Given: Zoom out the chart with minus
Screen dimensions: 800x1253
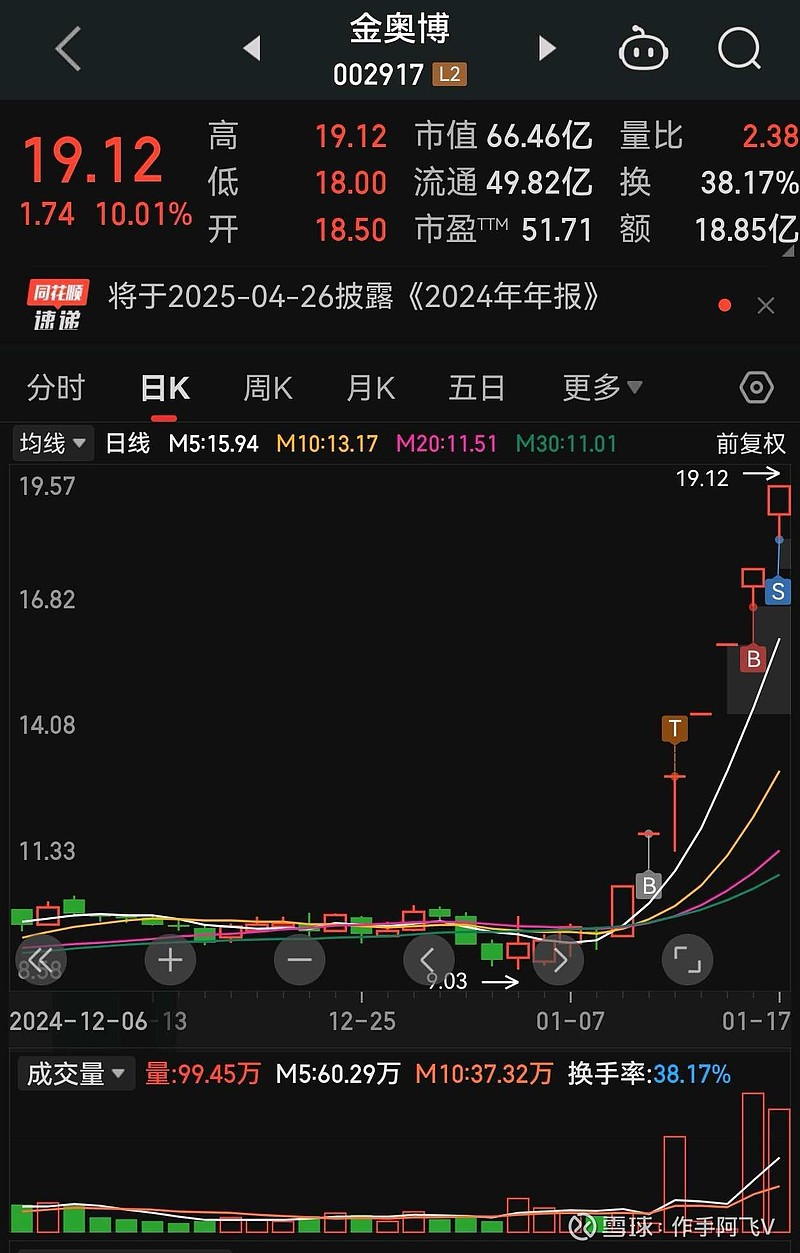Looking at the screenshot, I should point(299,959).
